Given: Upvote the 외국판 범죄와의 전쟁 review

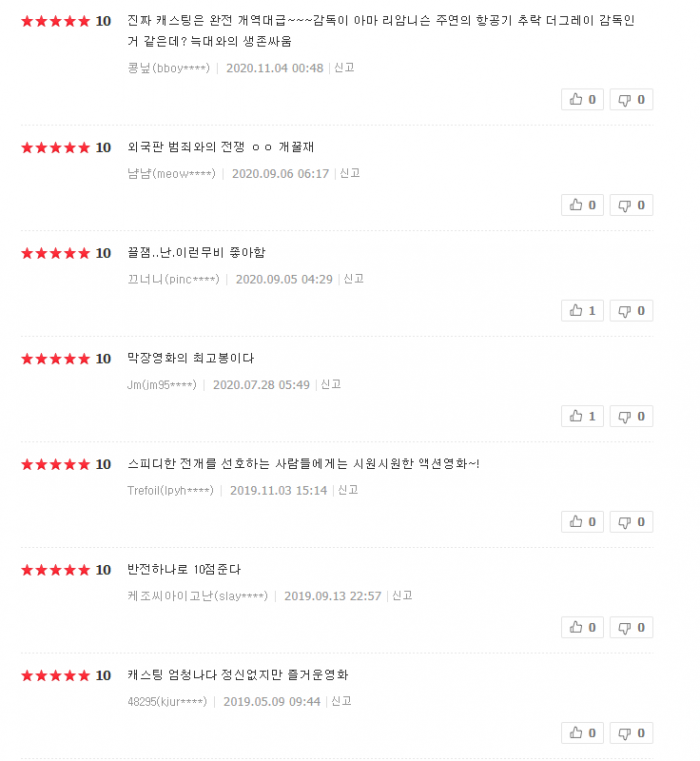Looking at the screenshot, I should 582,205.
